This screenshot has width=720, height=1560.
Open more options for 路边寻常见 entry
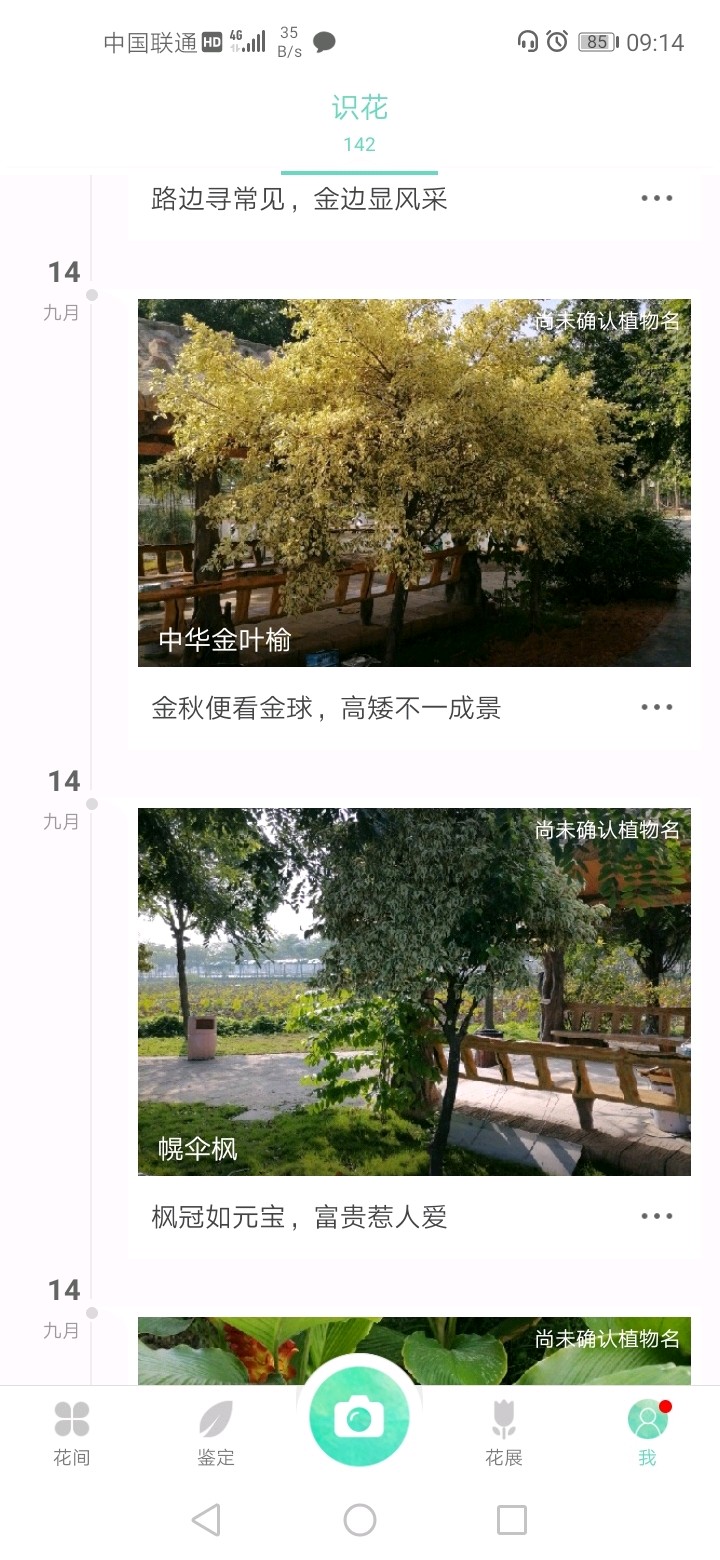[656, 198]
